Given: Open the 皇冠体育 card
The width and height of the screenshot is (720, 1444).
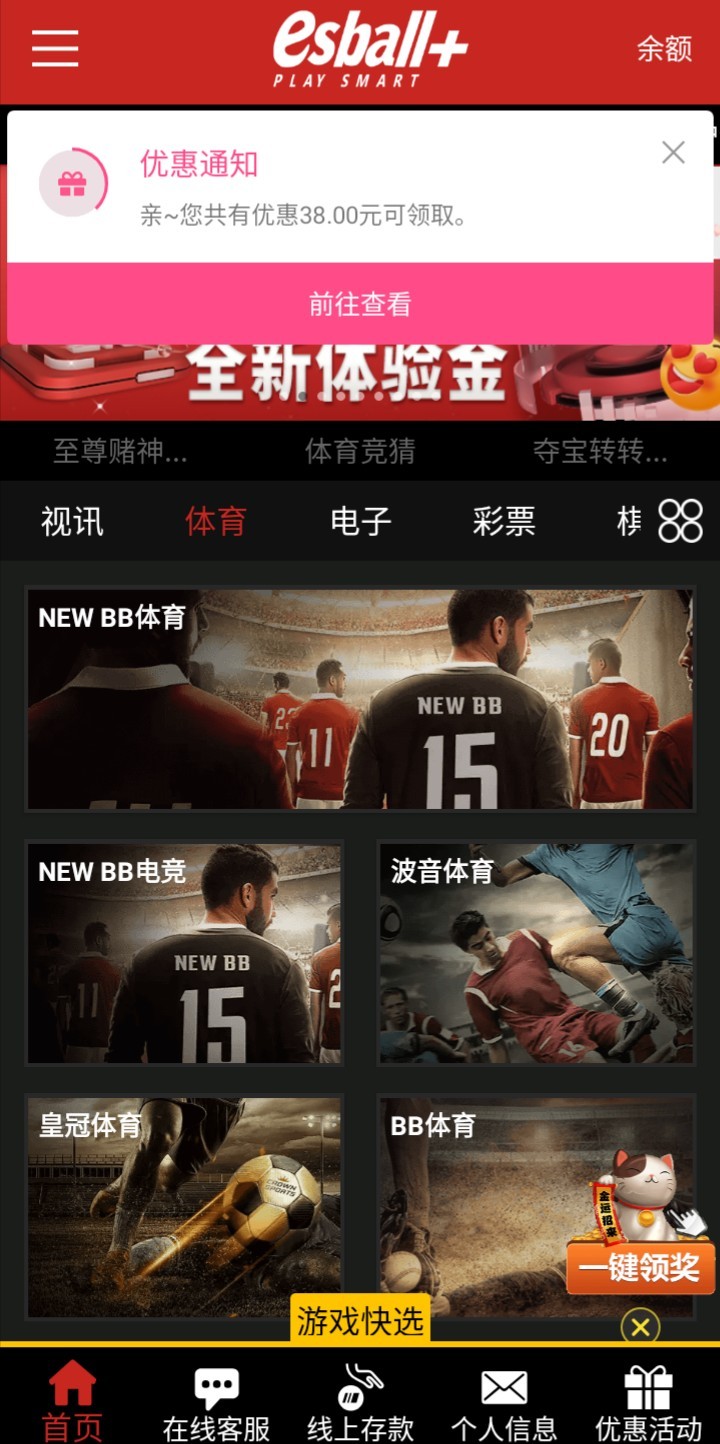Looking at the screenshot, I should coord(184,1206).
